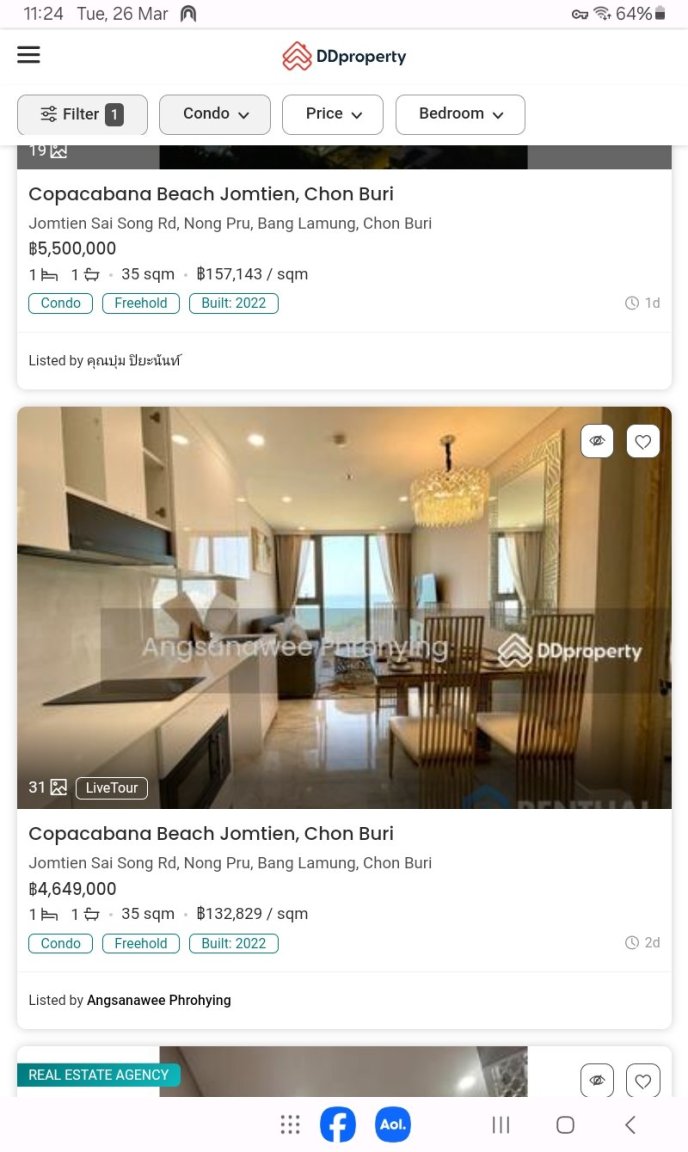Go back using the system back button

[630, 1125]
